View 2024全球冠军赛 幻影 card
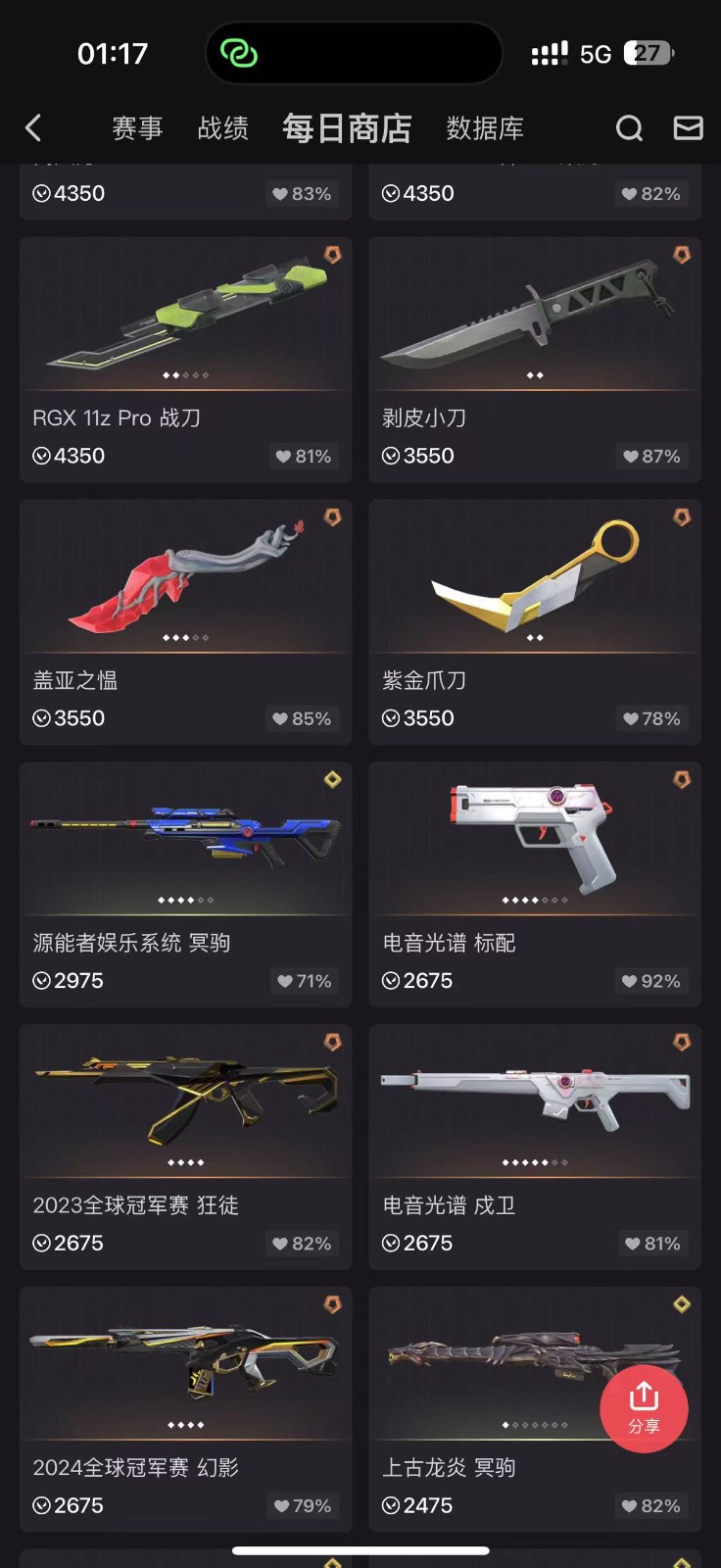 (186, 1409)
